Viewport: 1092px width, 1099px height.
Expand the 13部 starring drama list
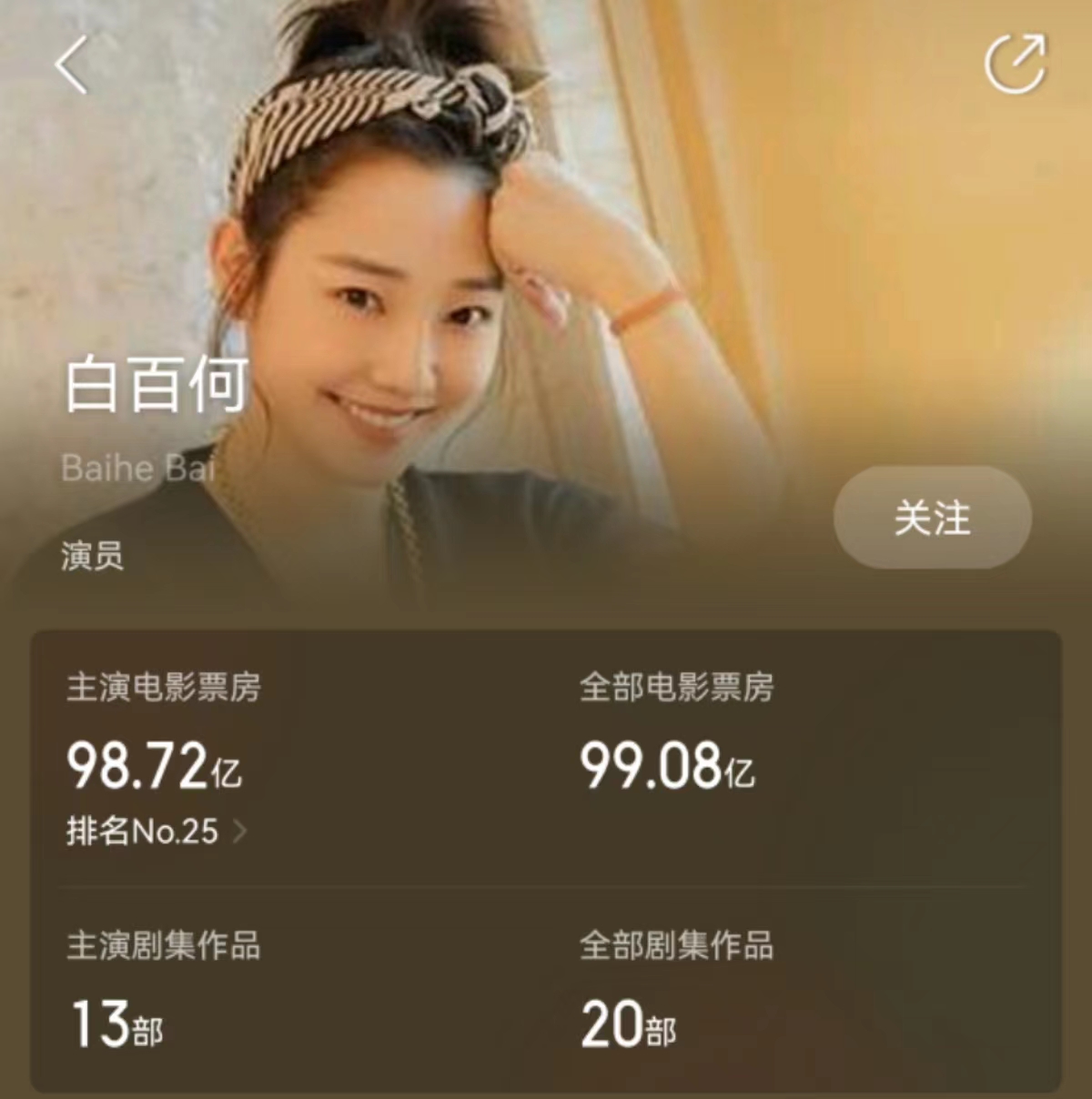115,1028
